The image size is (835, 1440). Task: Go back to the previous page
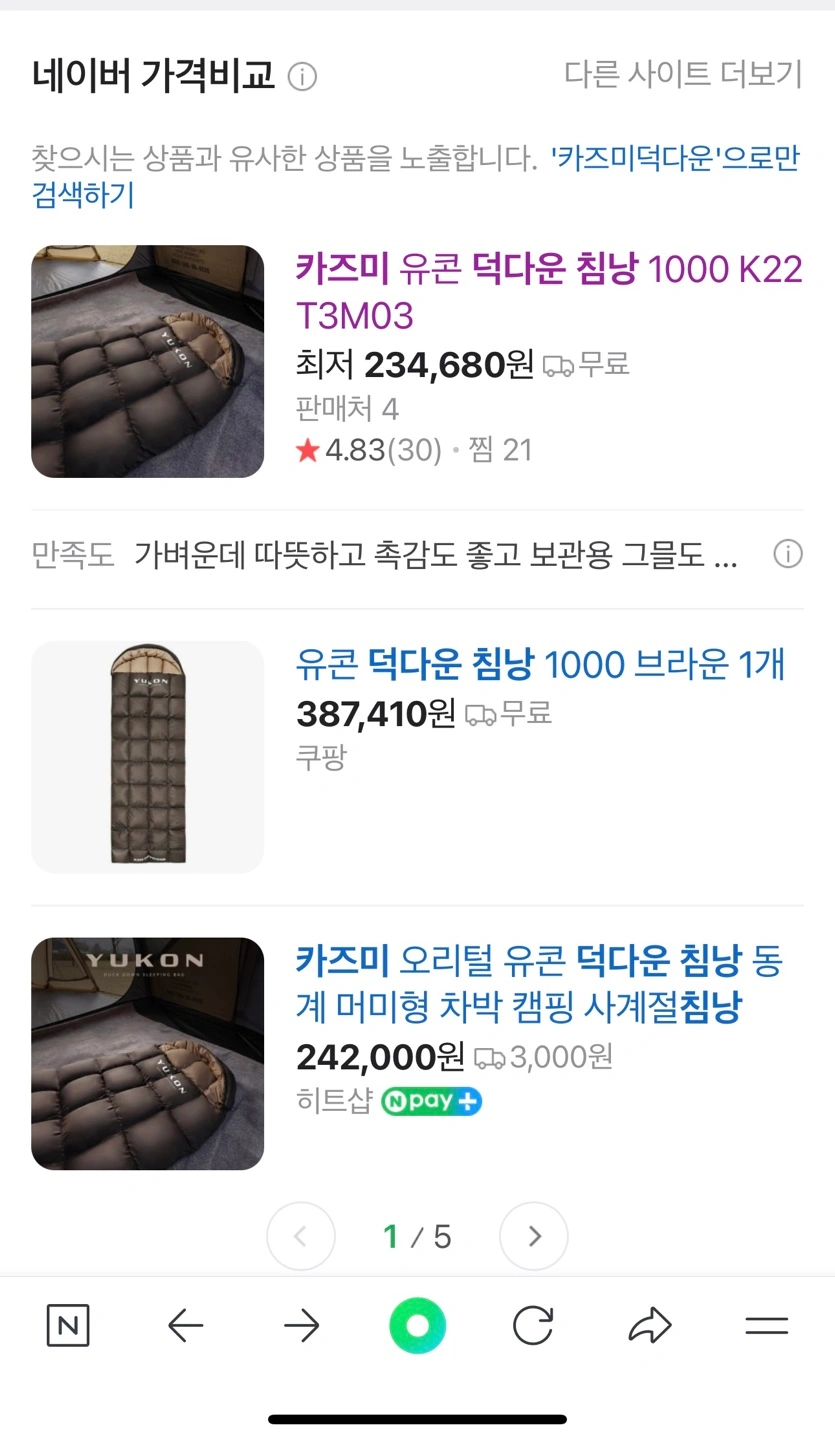pos(186,1326)
